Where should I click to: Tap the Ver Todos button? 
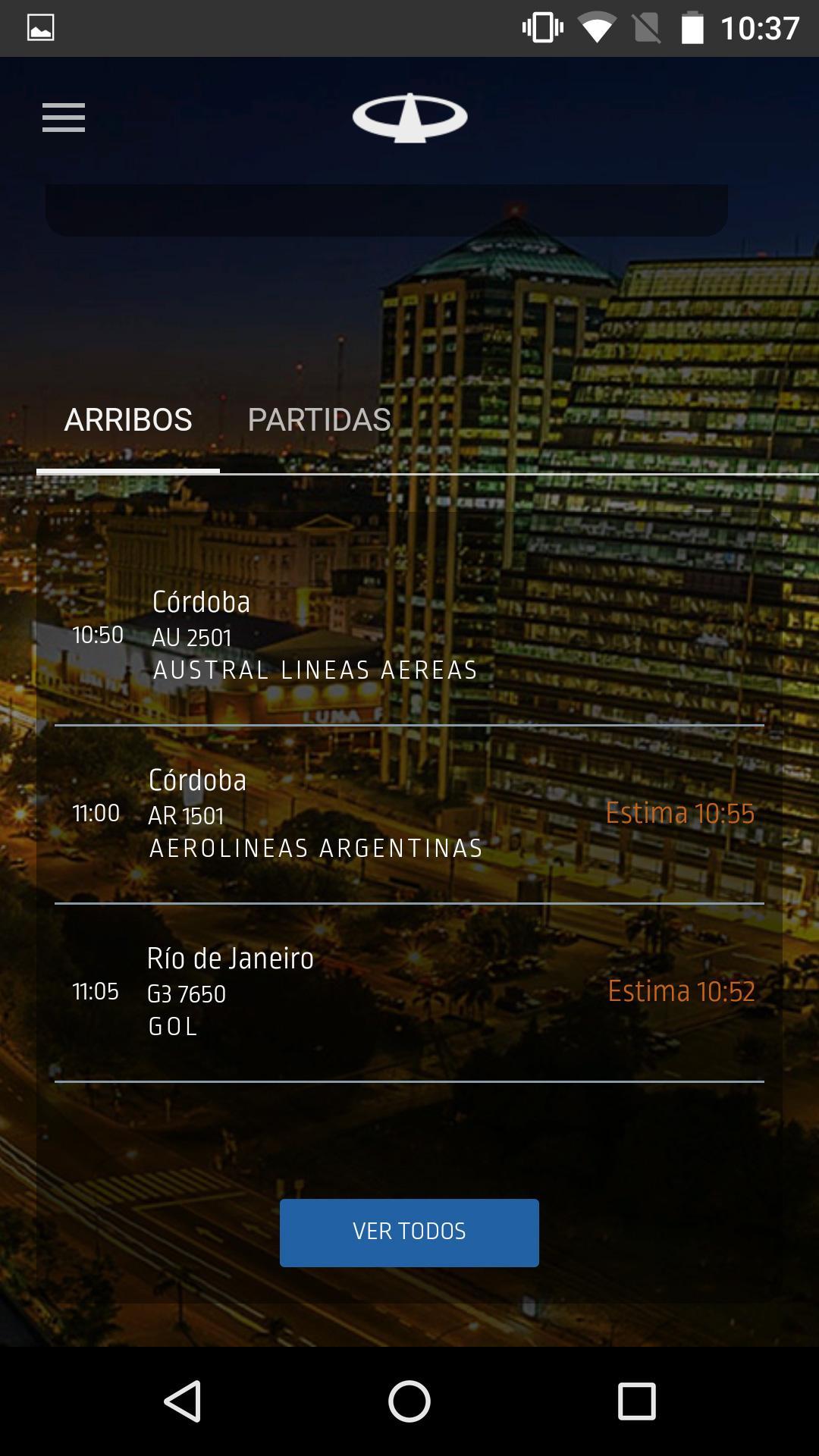pyautogui.click(x=409, y=1232)
